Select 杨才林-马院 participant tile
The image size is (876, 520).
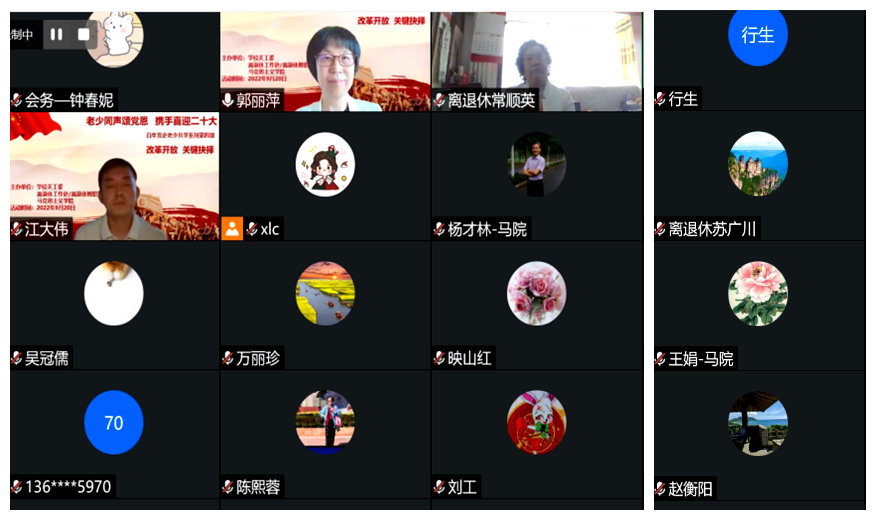pyautogui.click(x=537, y=175)
